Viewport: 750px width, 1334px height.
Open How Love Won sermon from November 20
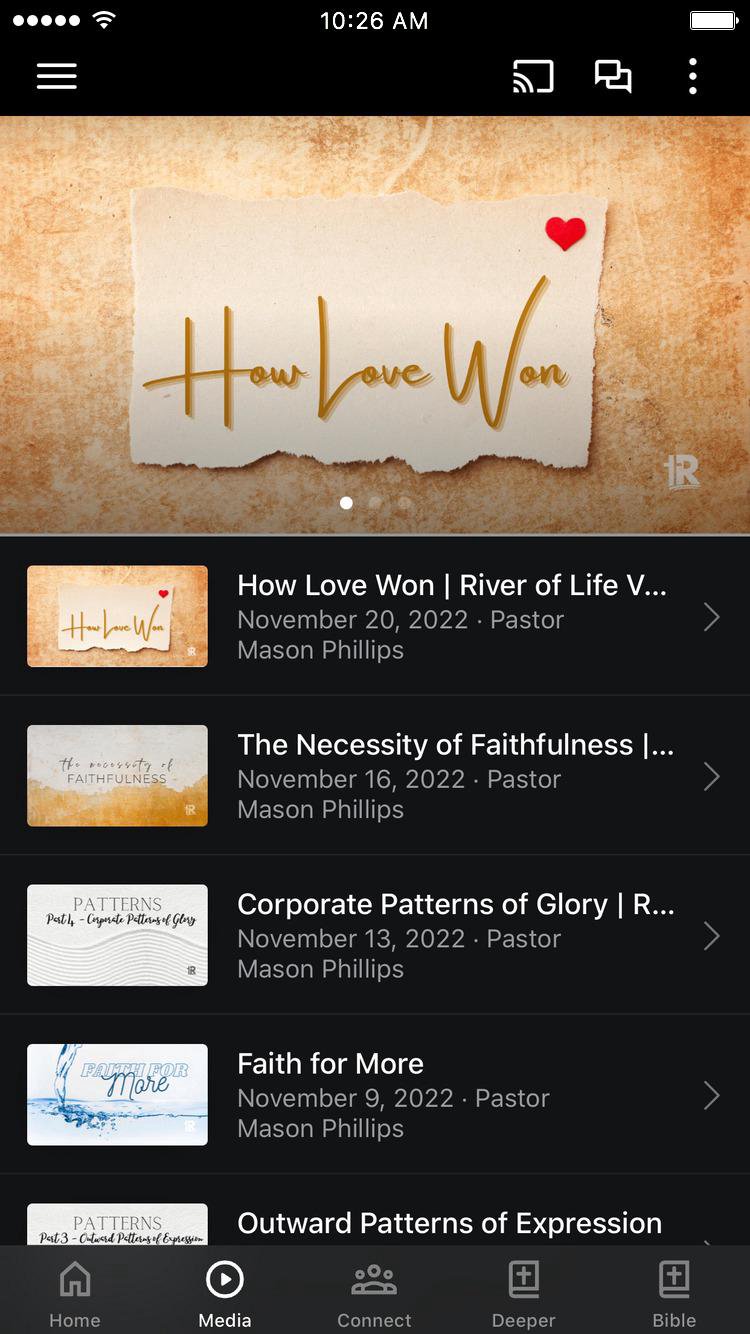pos(375,616)
